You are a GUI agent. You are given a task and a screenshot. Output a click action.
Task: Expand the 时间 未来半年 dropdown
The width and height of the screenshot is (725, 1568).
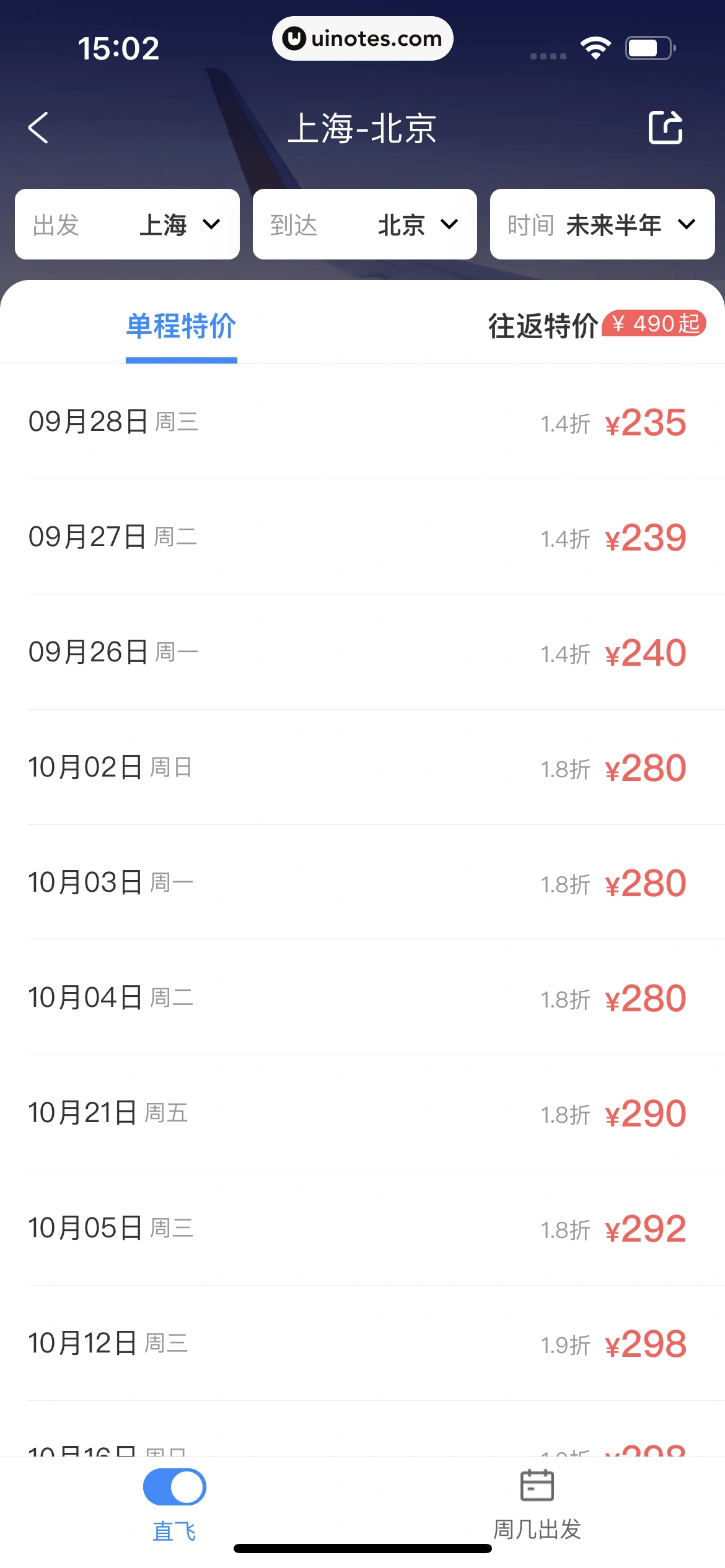[602, 224]
